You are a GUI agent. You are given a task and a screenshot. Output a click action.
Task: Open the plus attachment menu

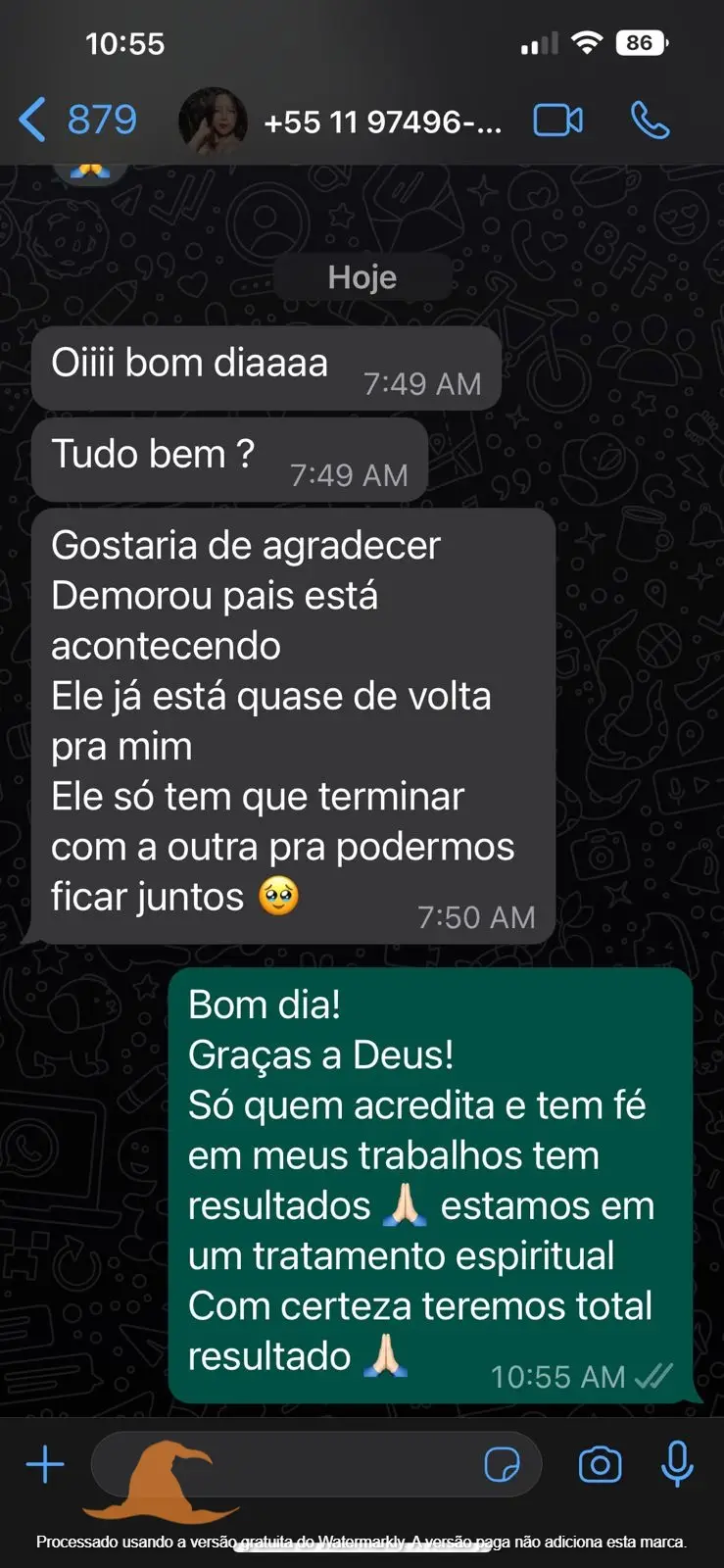coord(45,1465)
